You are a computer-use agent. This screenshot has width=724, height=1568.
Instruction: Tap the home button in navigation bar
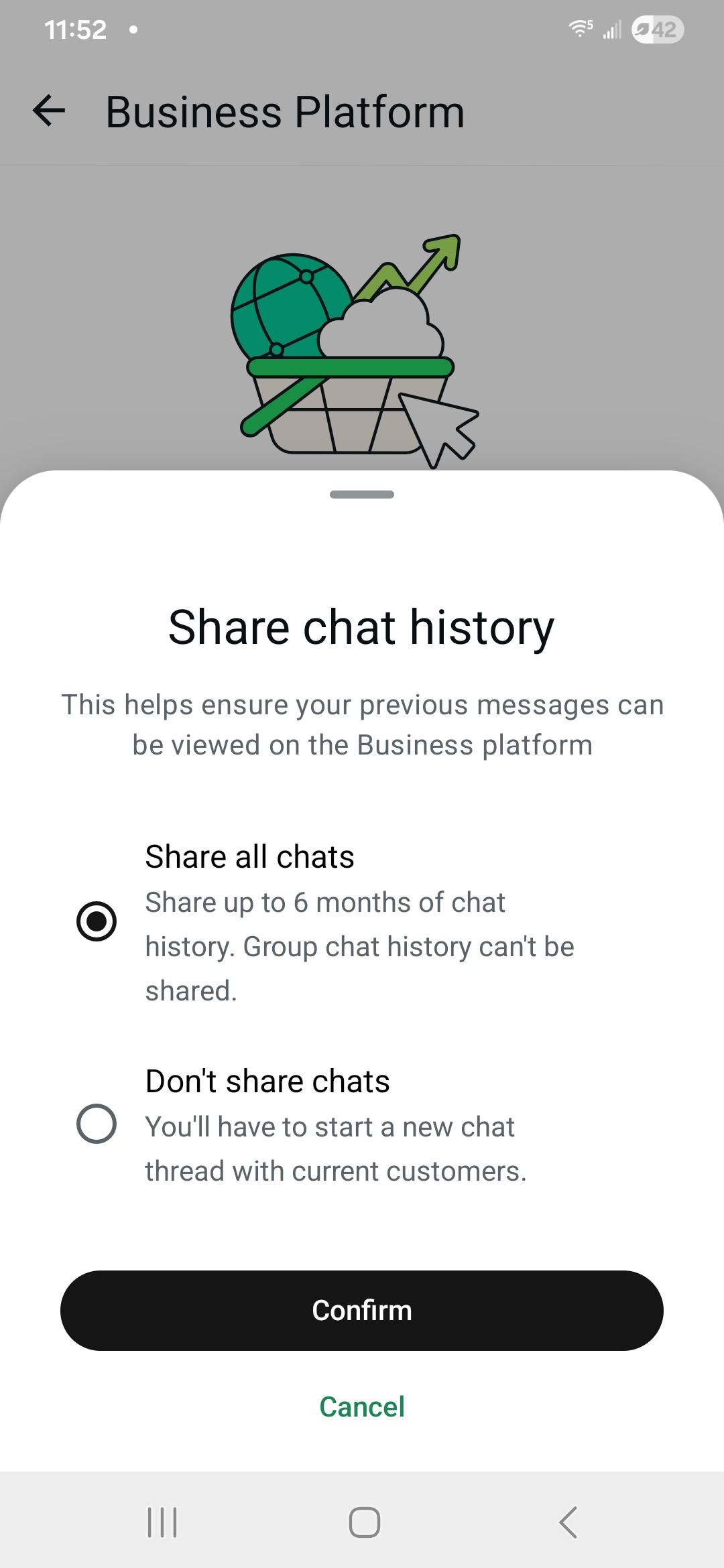[362, 1522]
